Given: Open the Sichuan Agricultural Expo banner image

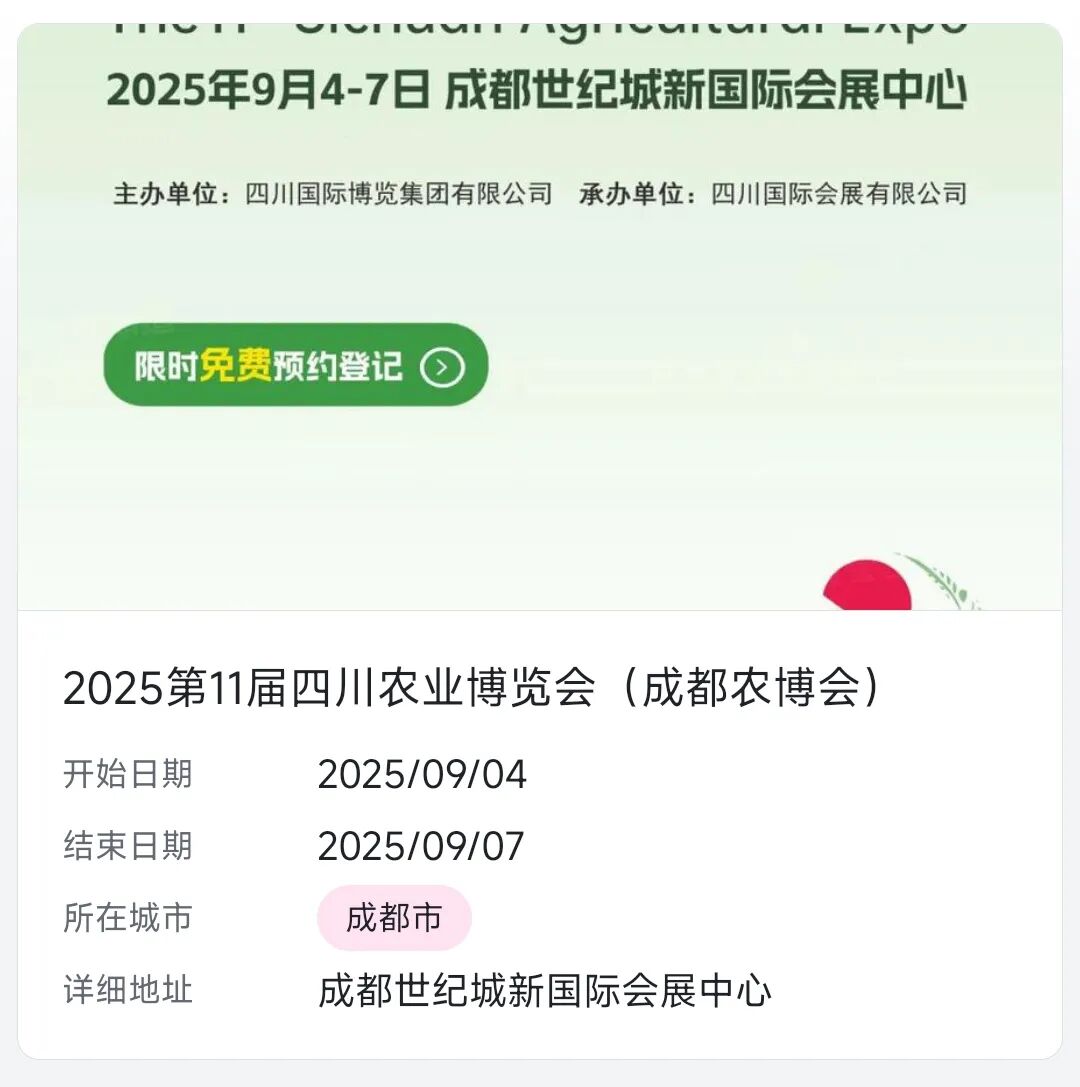Looking at the screenshot, I should (x=540, y=316).
